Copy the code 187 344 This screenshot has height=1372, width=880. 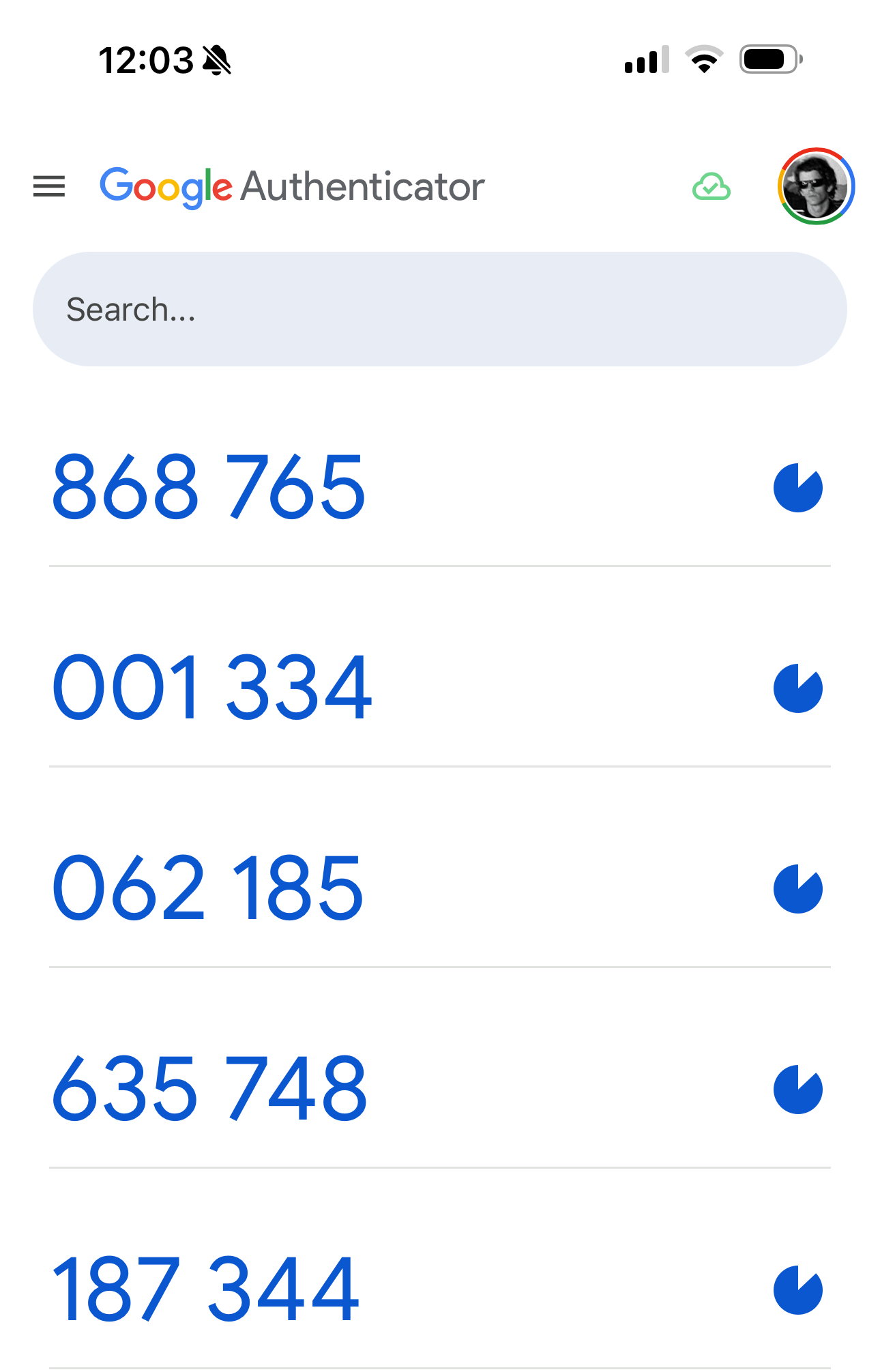[x=205, y=1289]
